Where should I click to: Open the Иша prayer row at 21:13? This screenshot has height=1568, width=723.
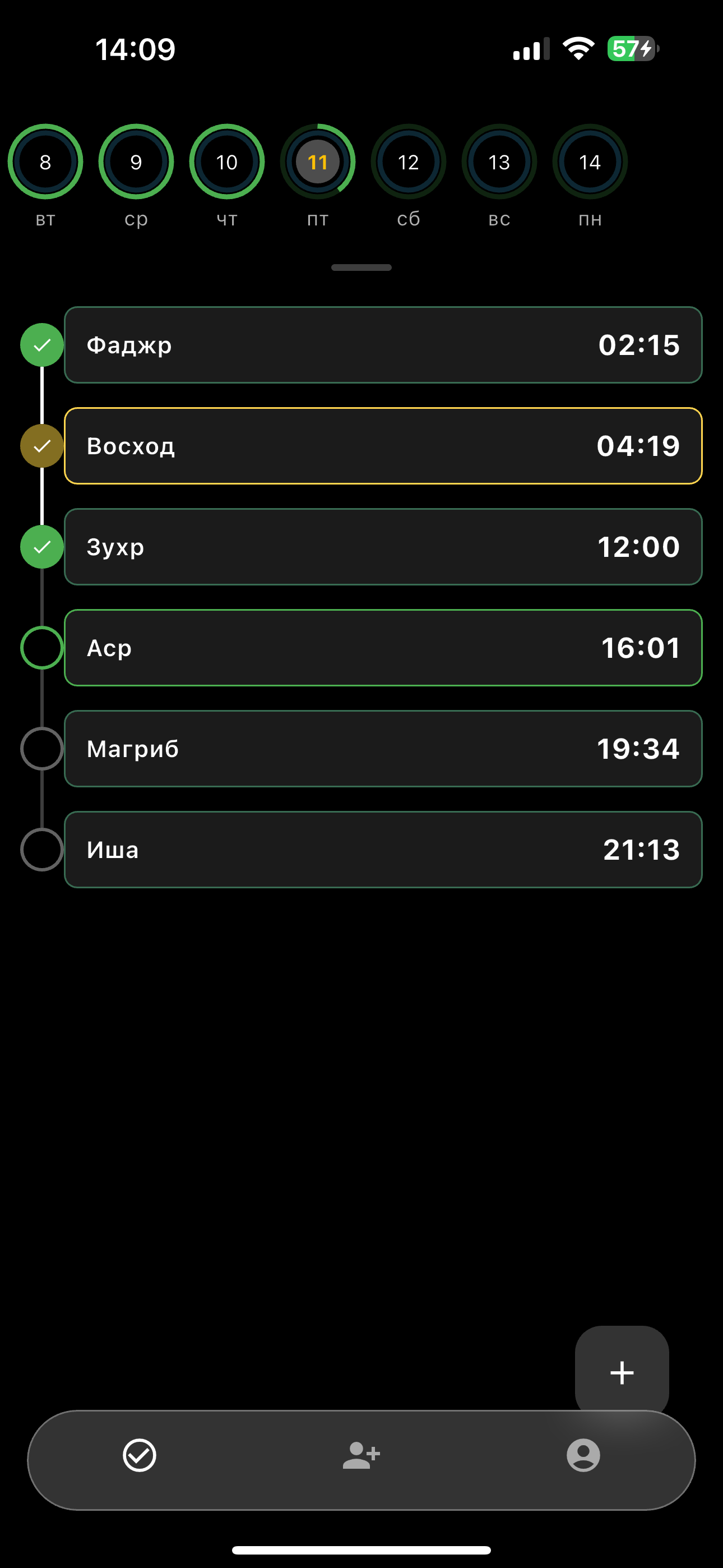pyautogui.click(x=383, y=849)
